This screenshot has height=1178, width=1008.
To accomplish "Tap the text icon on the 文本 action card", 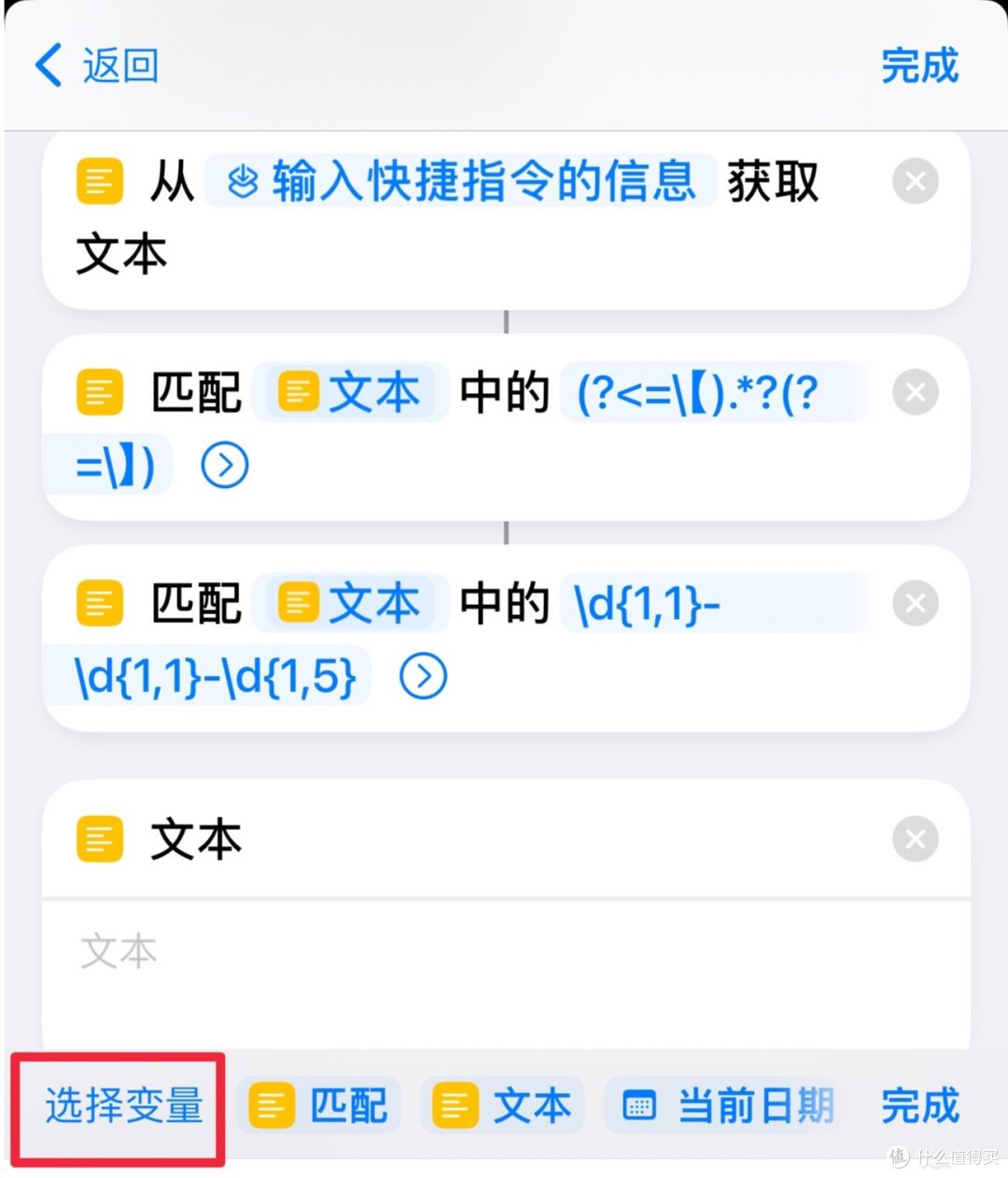I will [99, 838].
